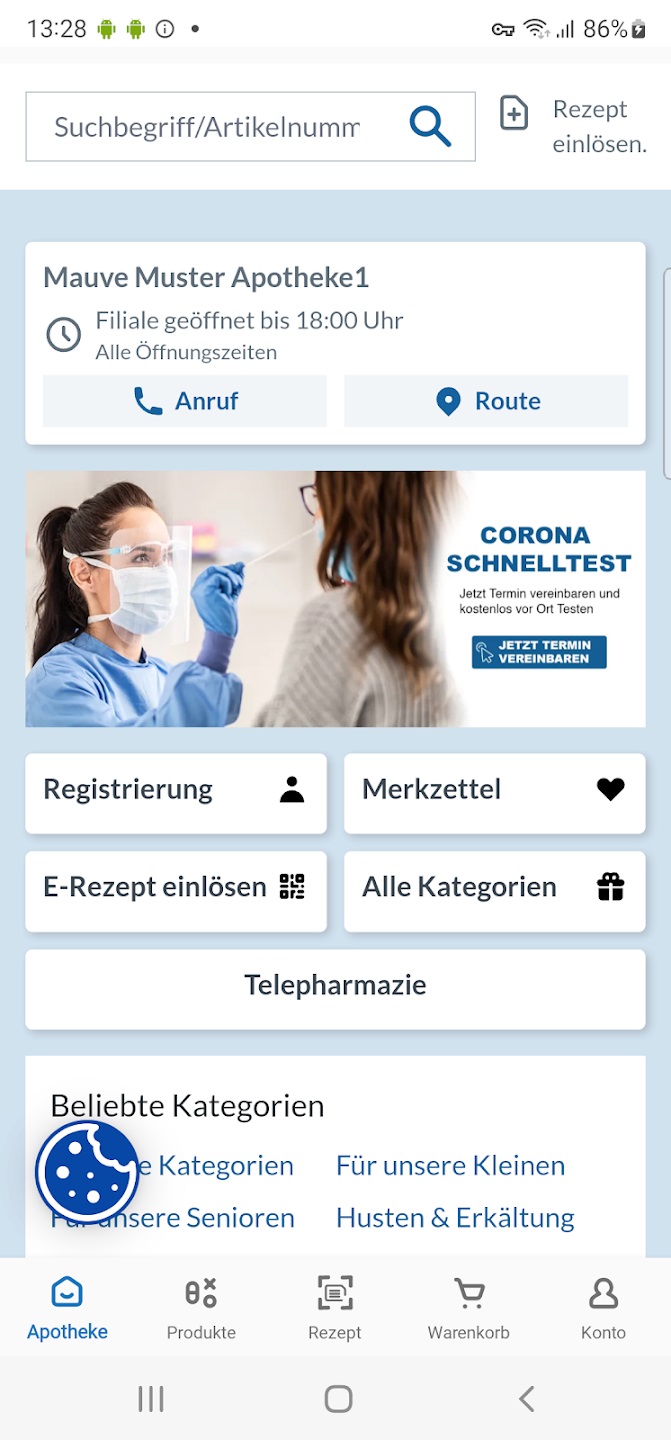This screenshot has width=671, height=1440.
Task: Open Telepharmazie
Action: click(x=335, y=986)
